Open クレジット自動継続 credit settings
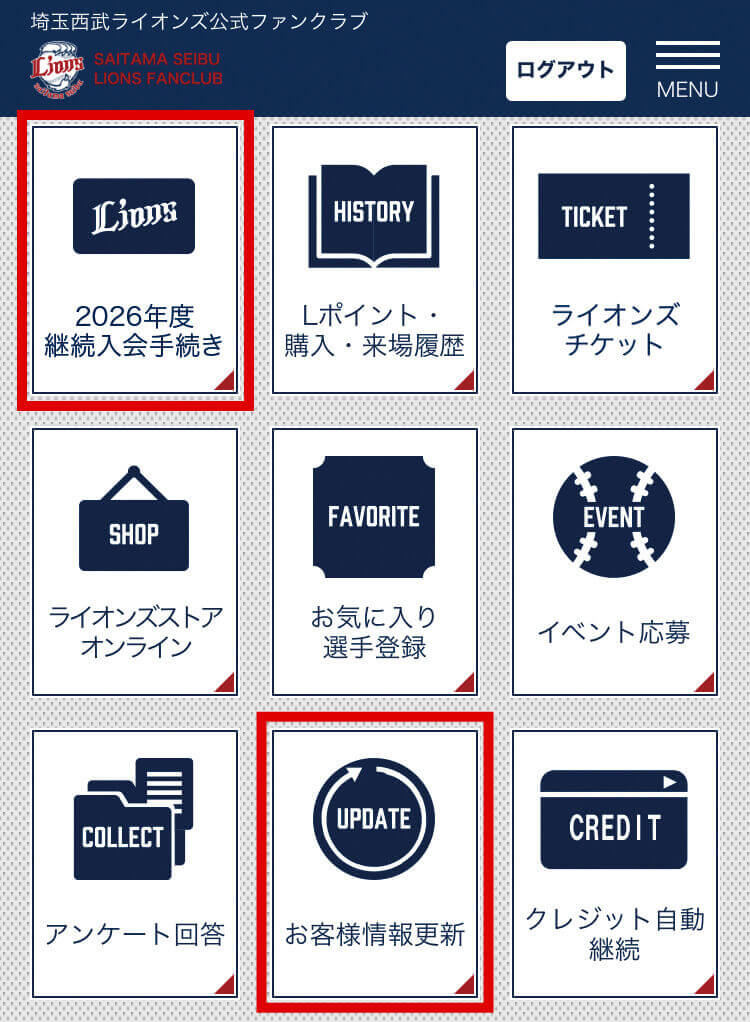The width and height of the screenshot is (750, 1022). point(614,864)
